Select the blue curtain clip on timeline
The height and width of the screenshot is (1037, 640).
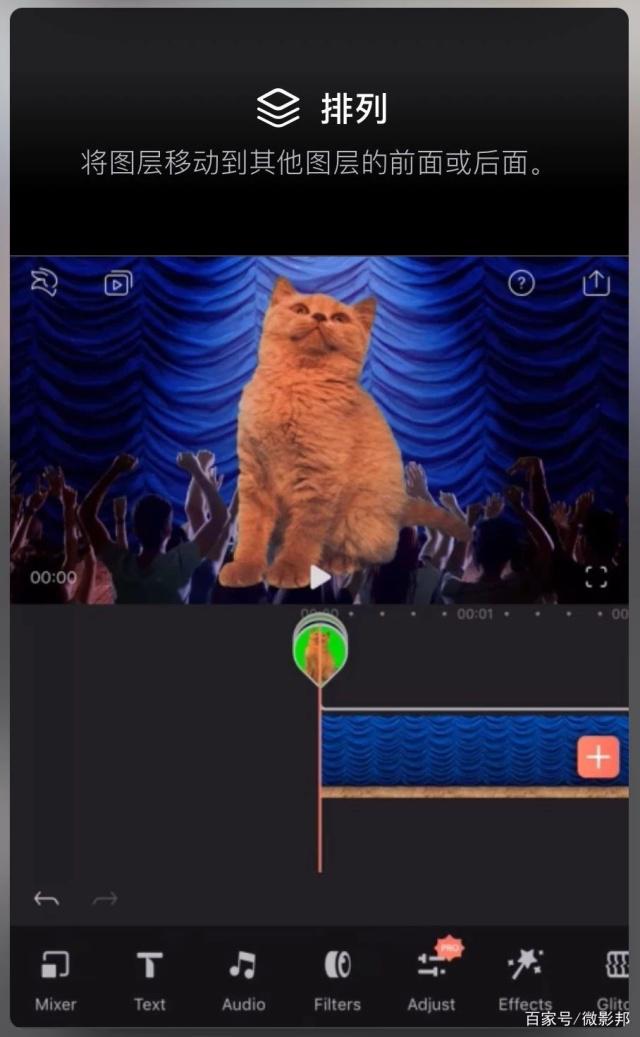coord(475,750)
